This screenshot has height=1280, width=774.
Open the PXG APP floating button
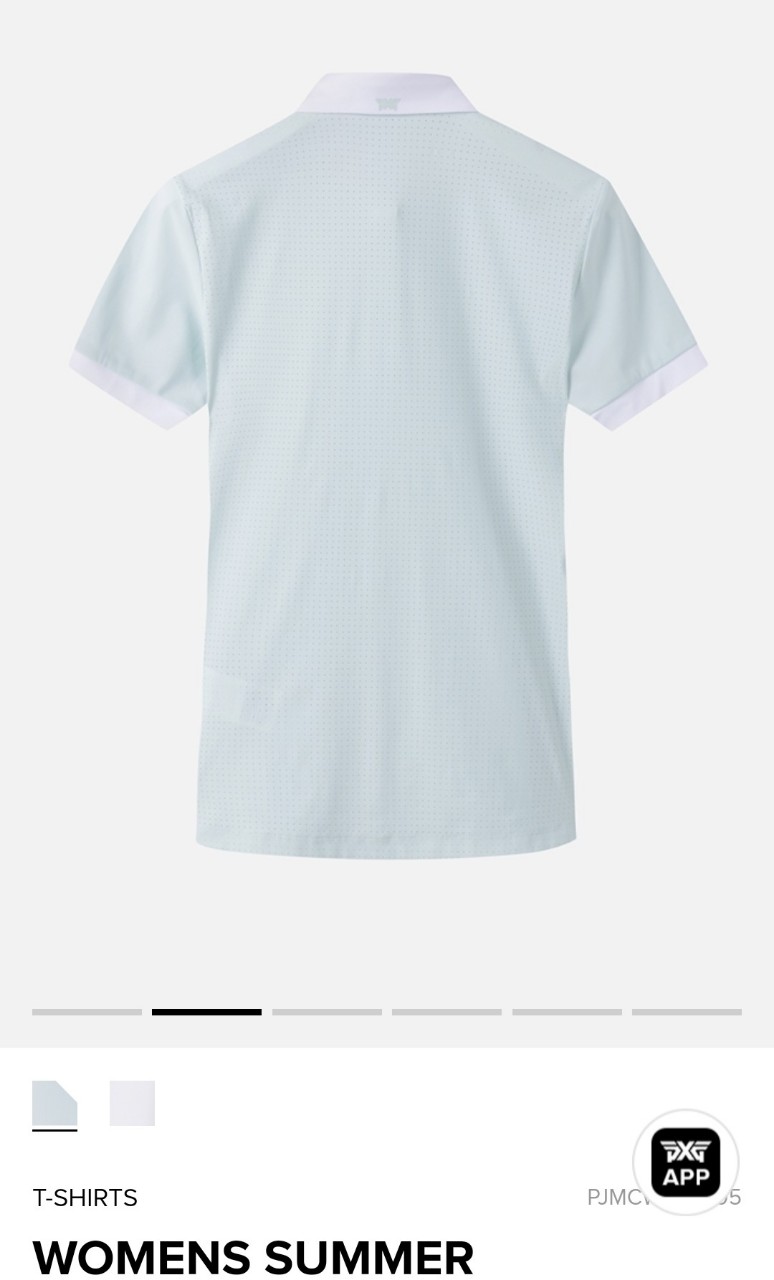coord(686,1162)
